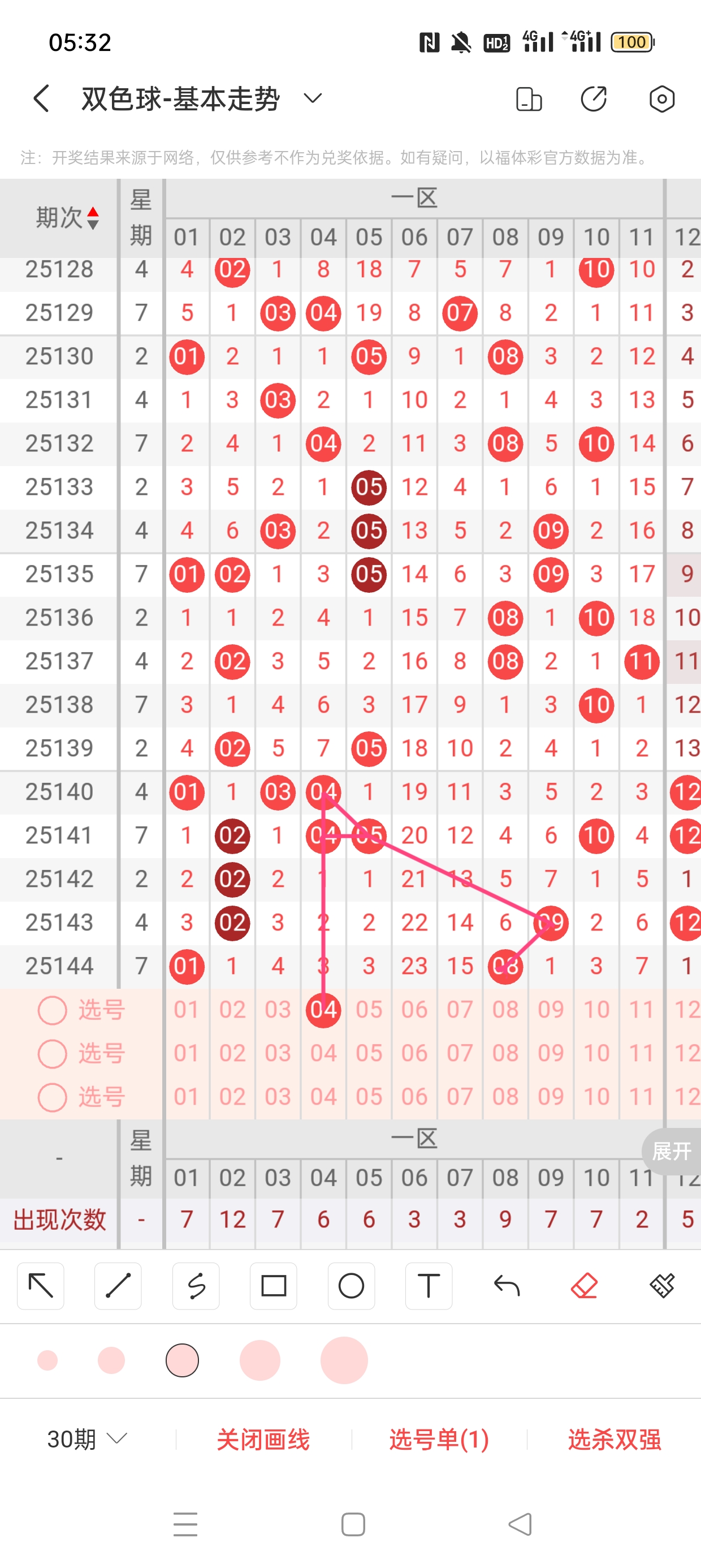Viewport: 701px width, 1568px height.
Task: Select the largest brush size dot
Action: (x=344, y=1360)
